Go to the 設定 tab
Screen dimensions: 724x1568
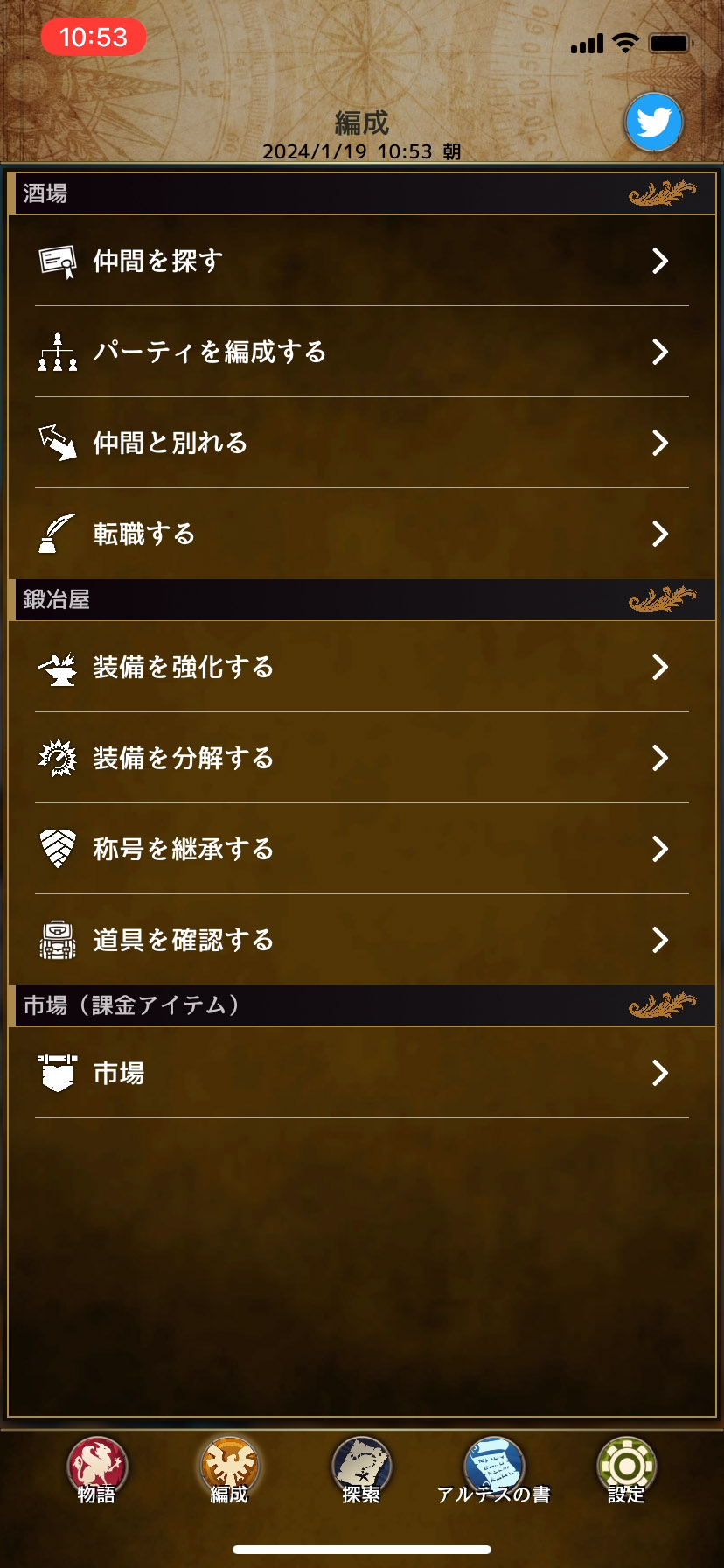click(x=626, y=1472)
